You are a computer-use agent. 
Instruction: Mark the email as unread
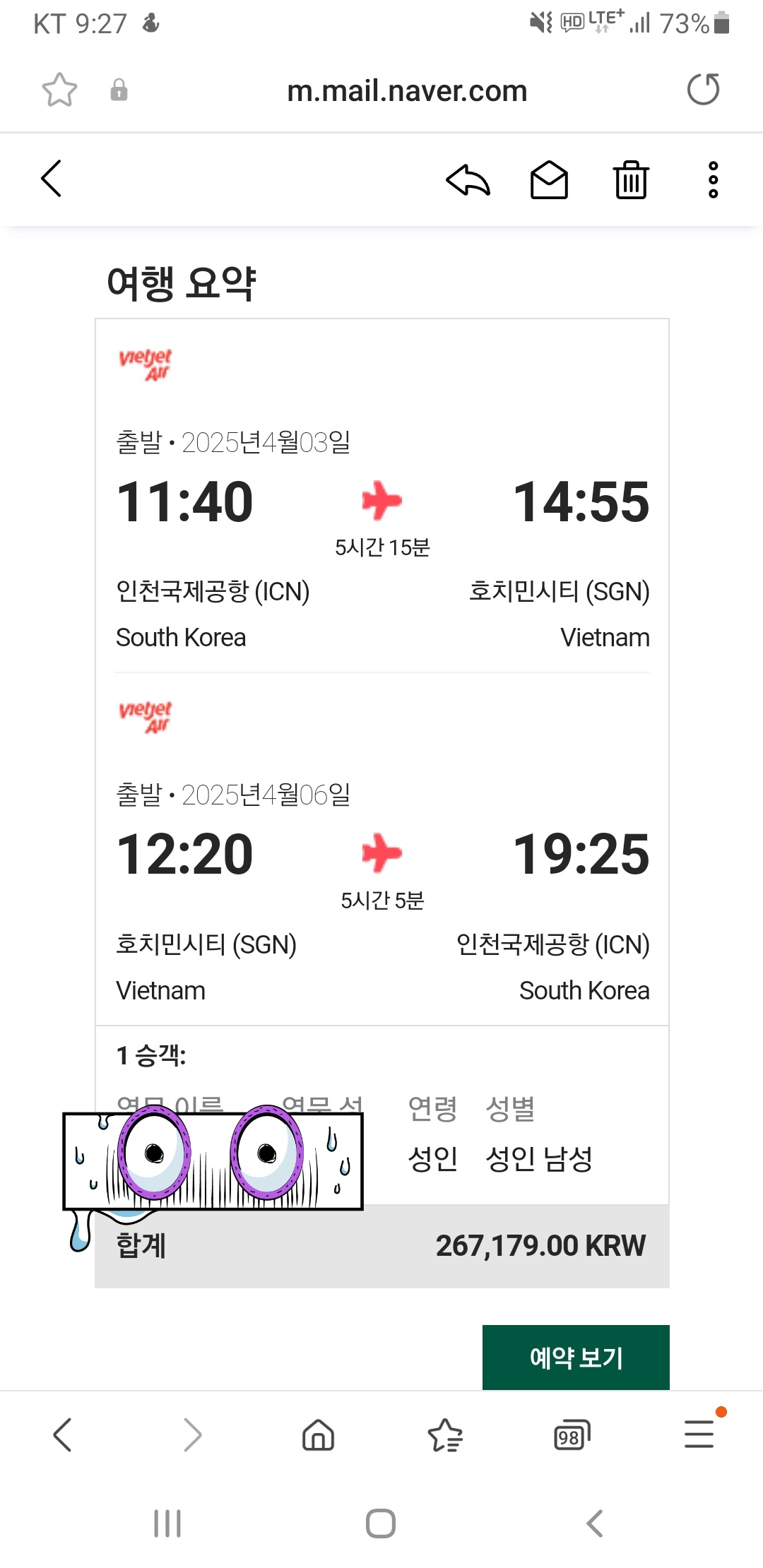[x=549, y=179]
